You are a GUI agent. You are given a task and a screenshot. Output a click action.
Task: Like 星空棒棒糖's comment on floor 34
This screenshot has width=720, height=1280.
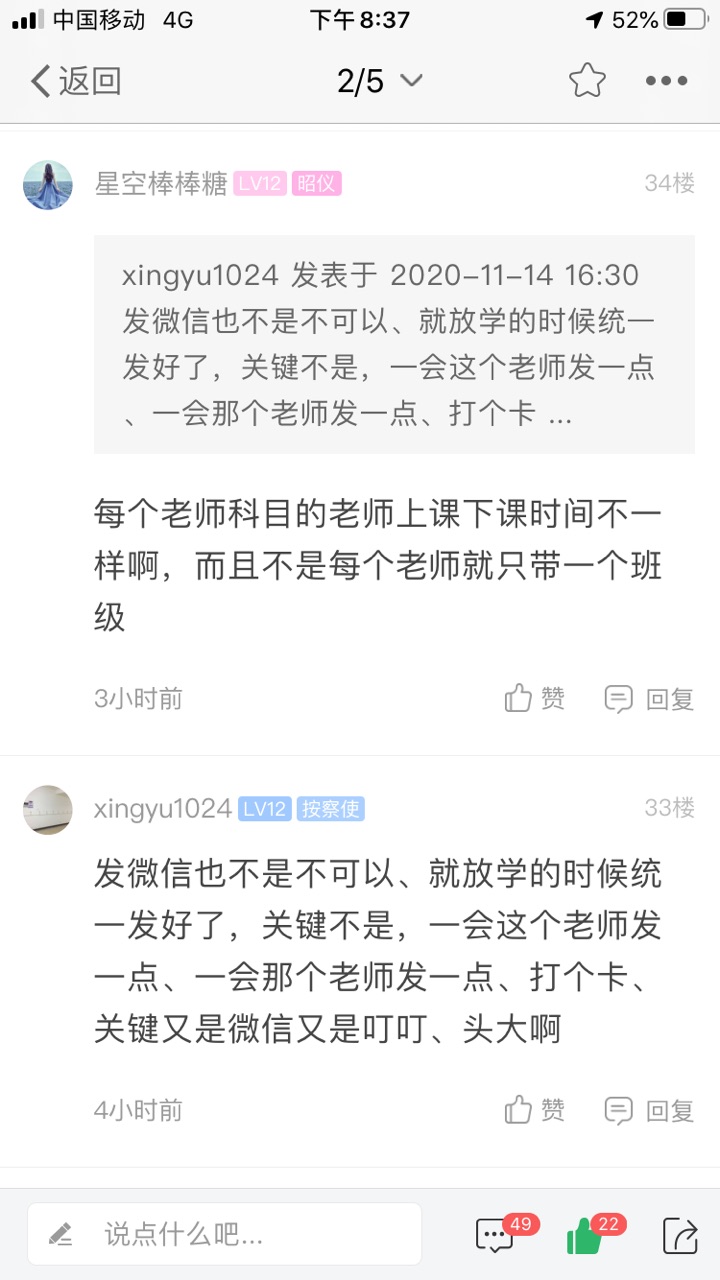(x=535, y=698)
